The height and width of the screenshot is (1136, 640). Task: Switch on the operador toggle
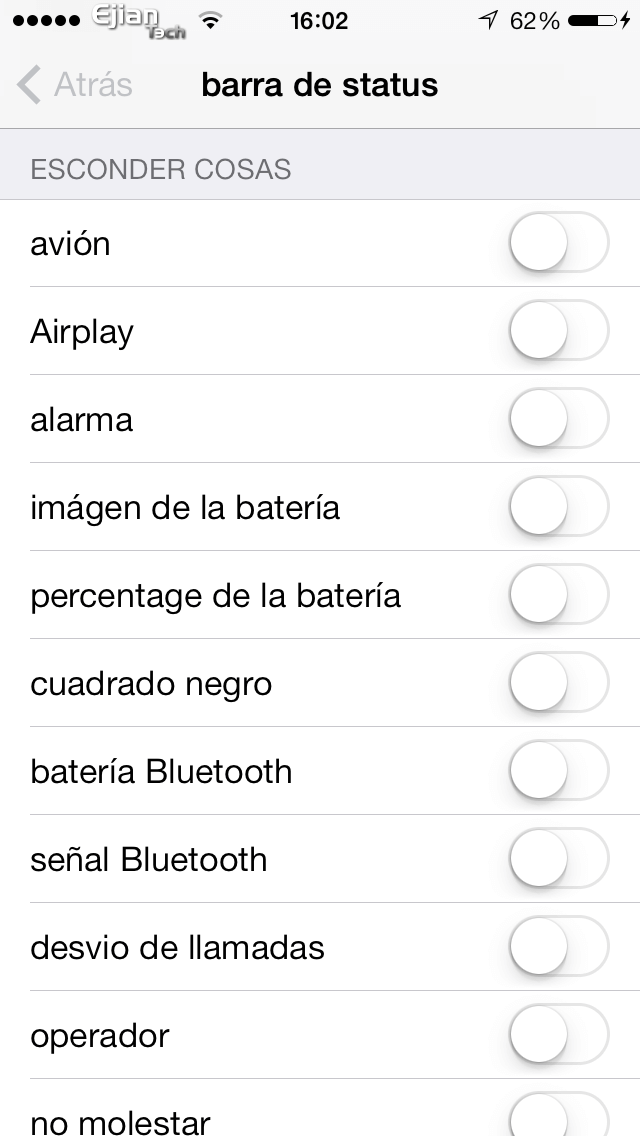(x=558, y=1035)
